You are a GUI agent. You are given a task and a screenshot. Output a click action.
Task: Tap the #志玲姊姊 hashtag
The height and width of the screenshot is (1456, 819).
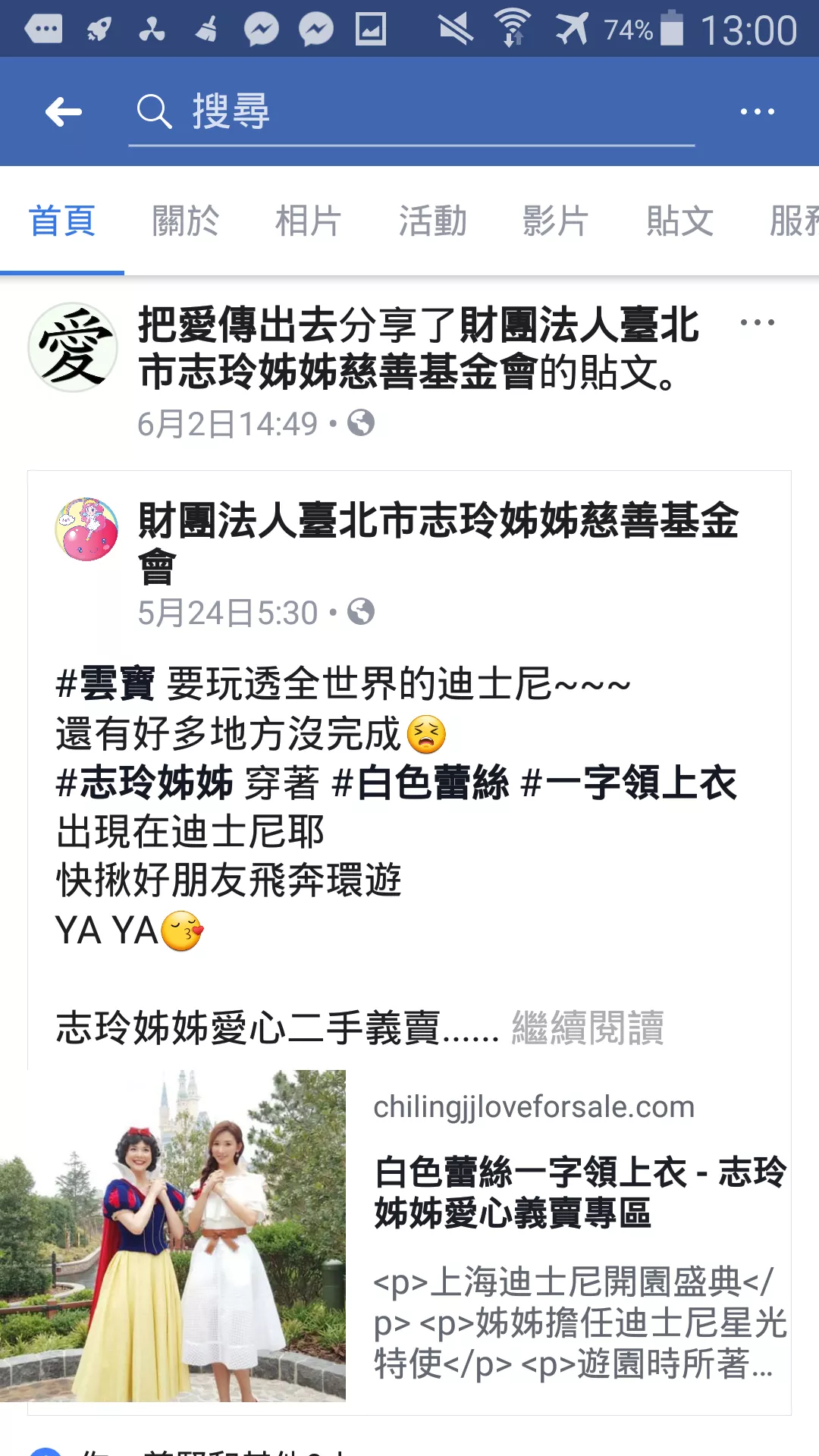144,783
